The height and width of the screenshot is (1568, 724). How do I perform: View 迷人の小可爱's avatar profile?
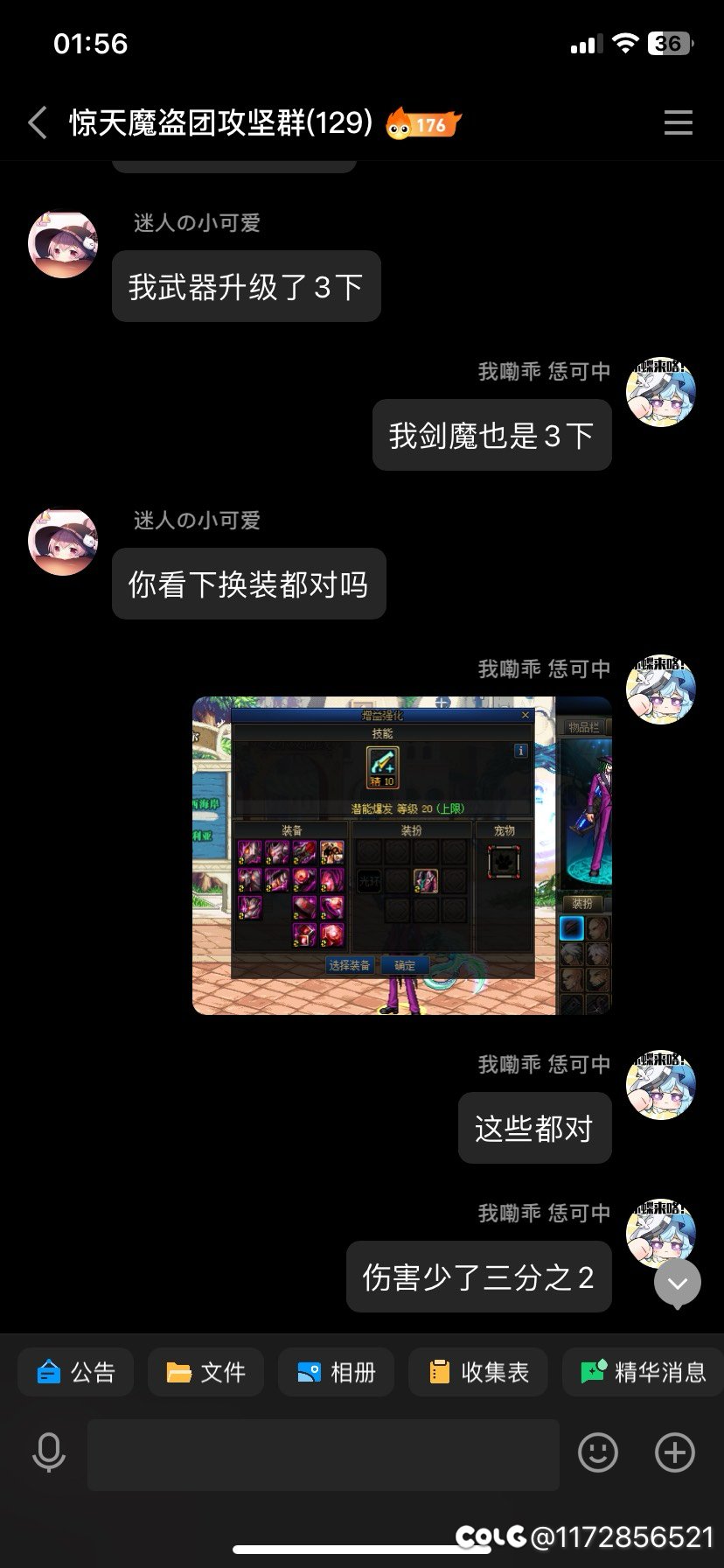pyautogui.click(x=63, y=245)
